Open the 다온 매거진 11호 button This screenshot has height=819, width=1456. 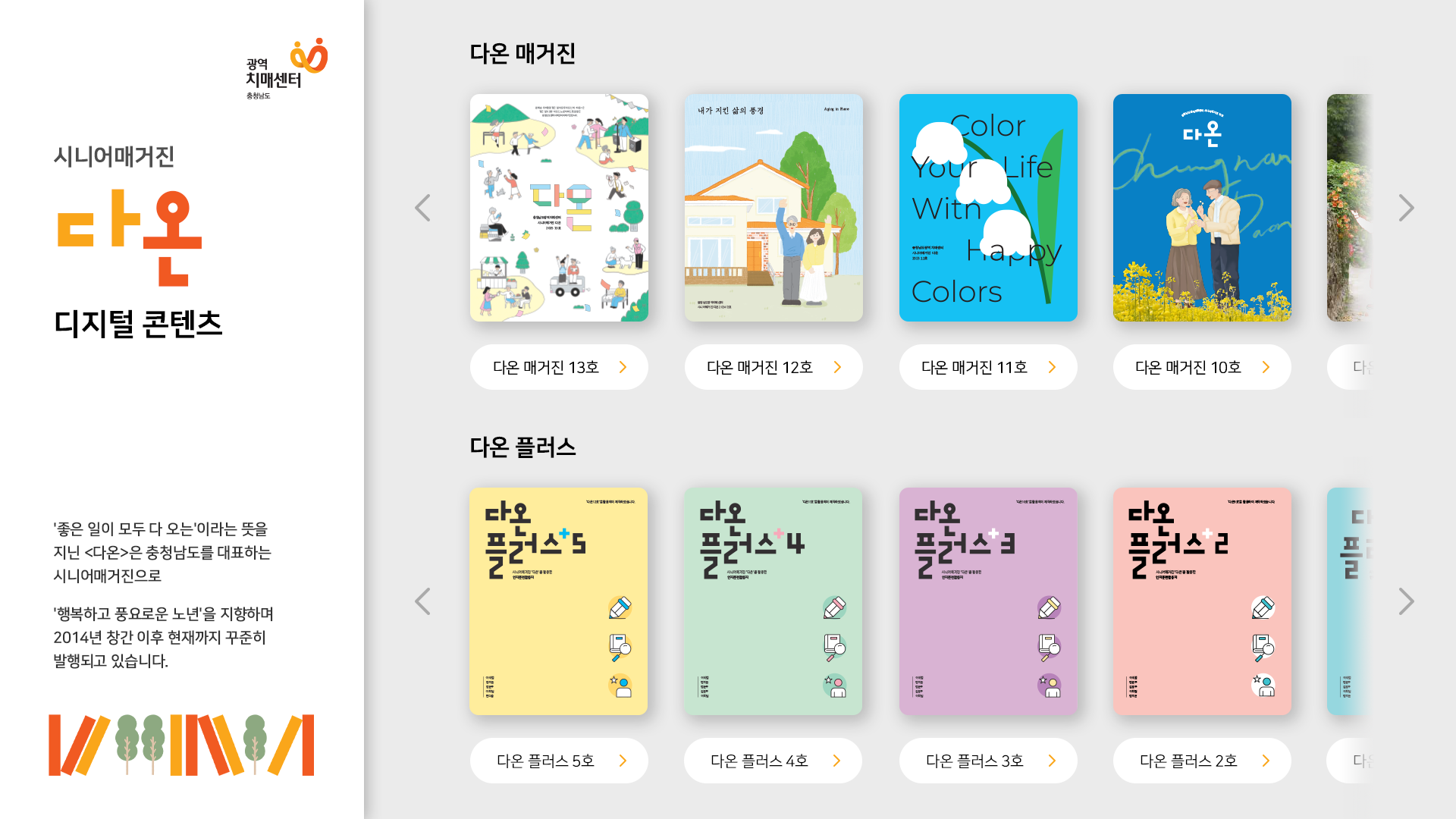987,367
